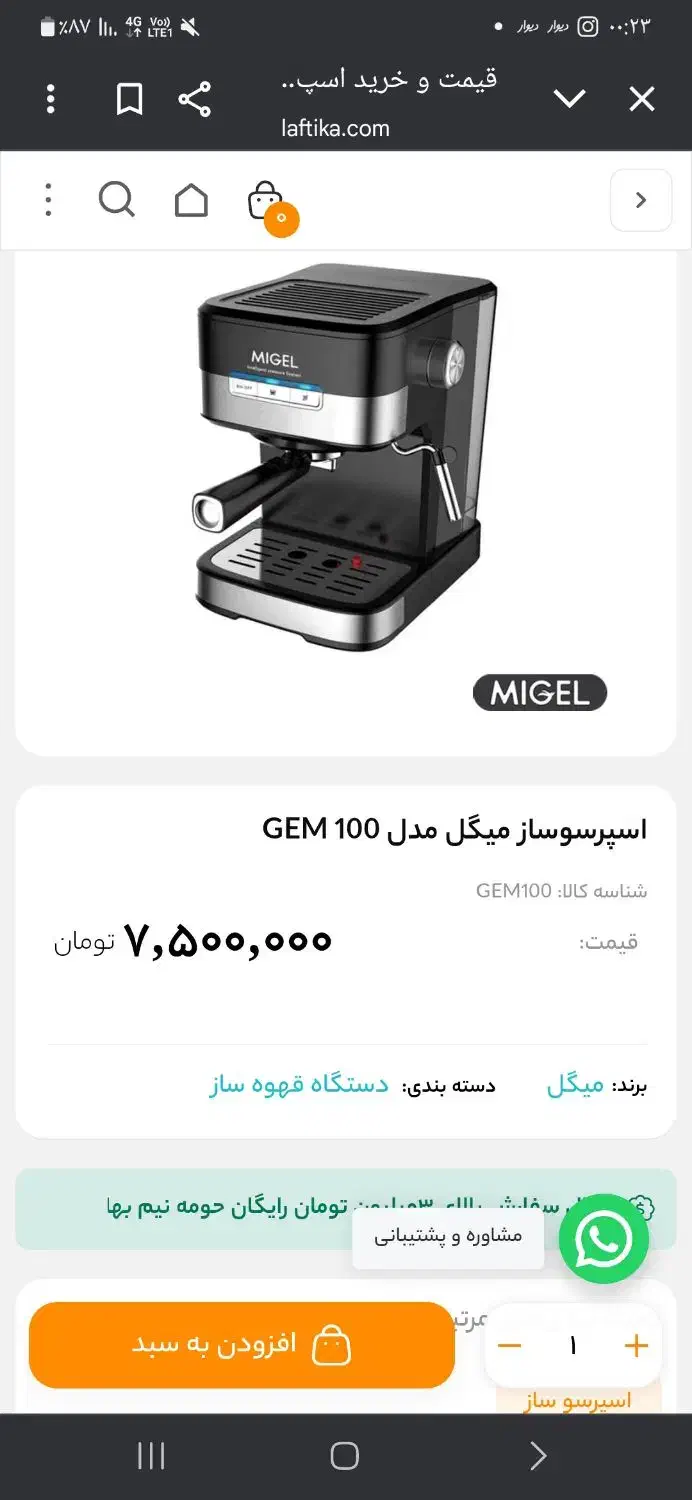Share this page link

click(194, 99)
